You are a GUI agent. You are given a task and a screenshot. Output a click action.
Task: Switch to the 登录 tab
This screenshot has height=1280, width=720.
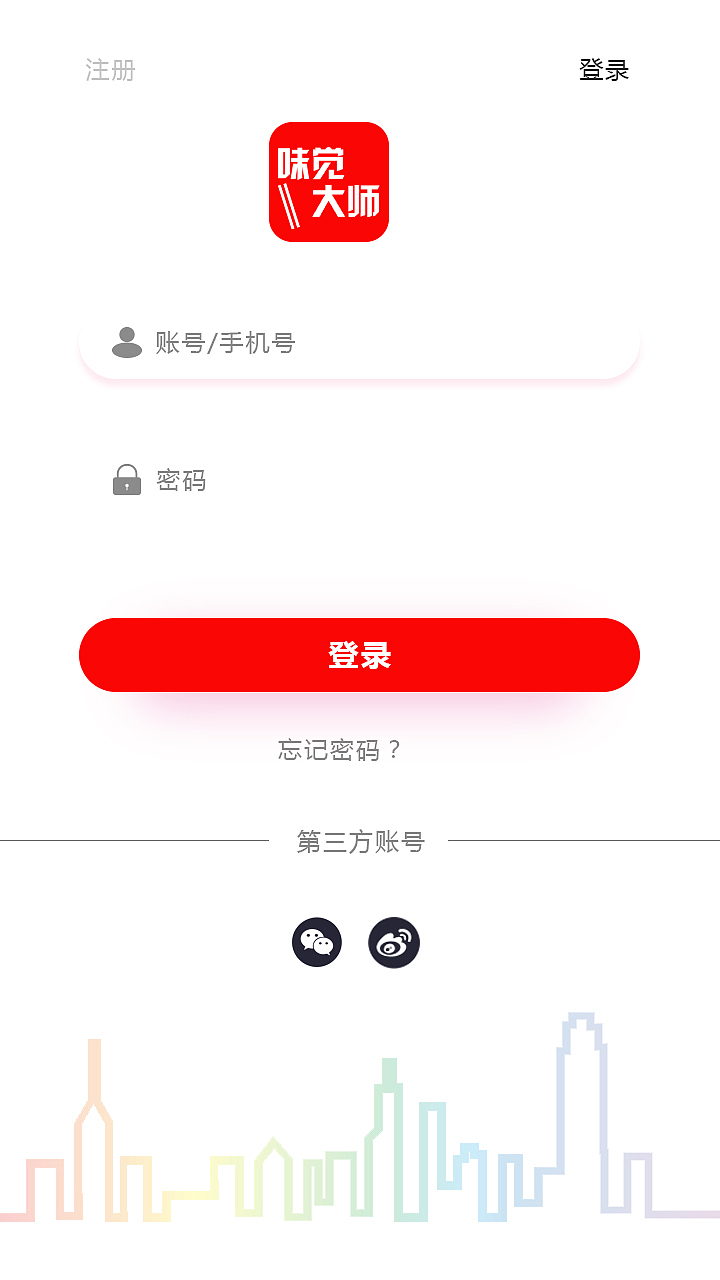[x=603, y=71]
